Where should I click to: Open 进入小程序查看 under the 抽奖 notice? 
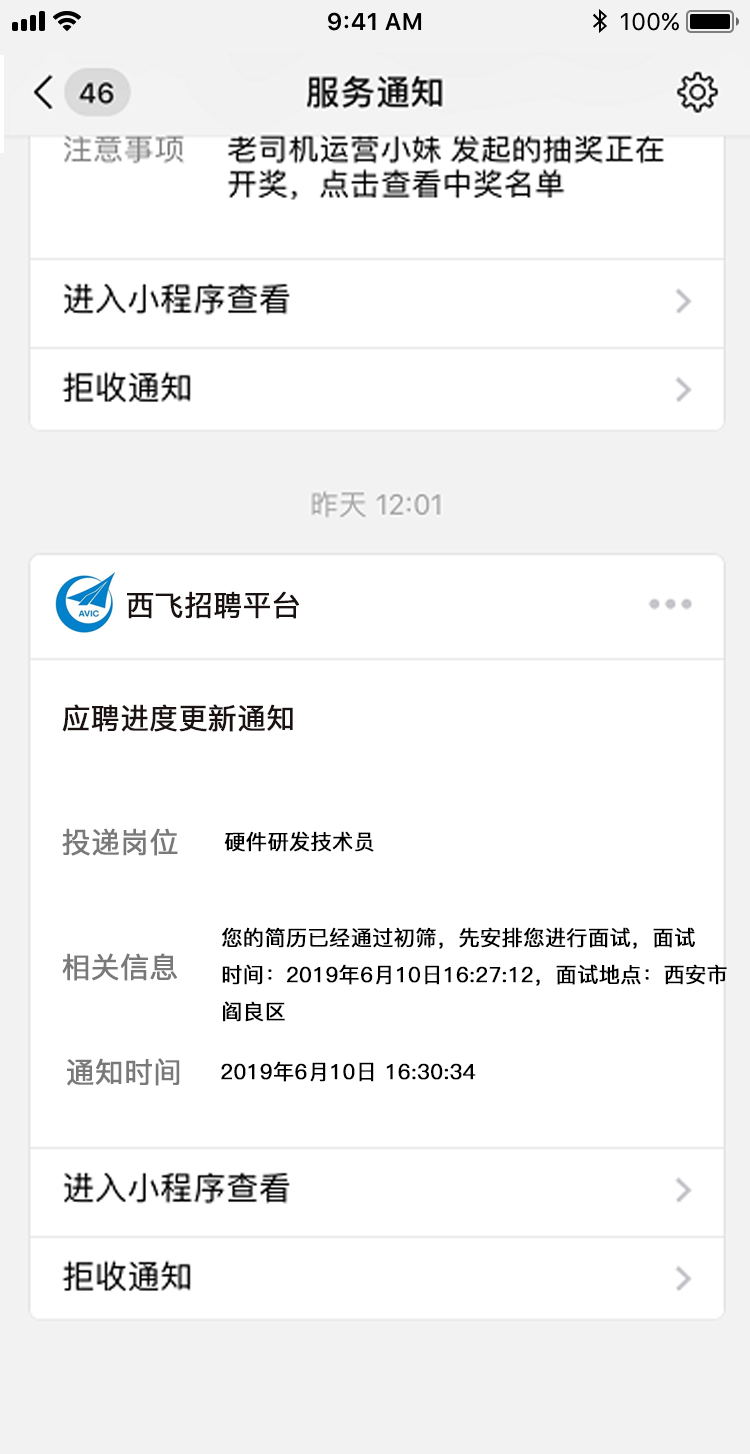point(377,302)
